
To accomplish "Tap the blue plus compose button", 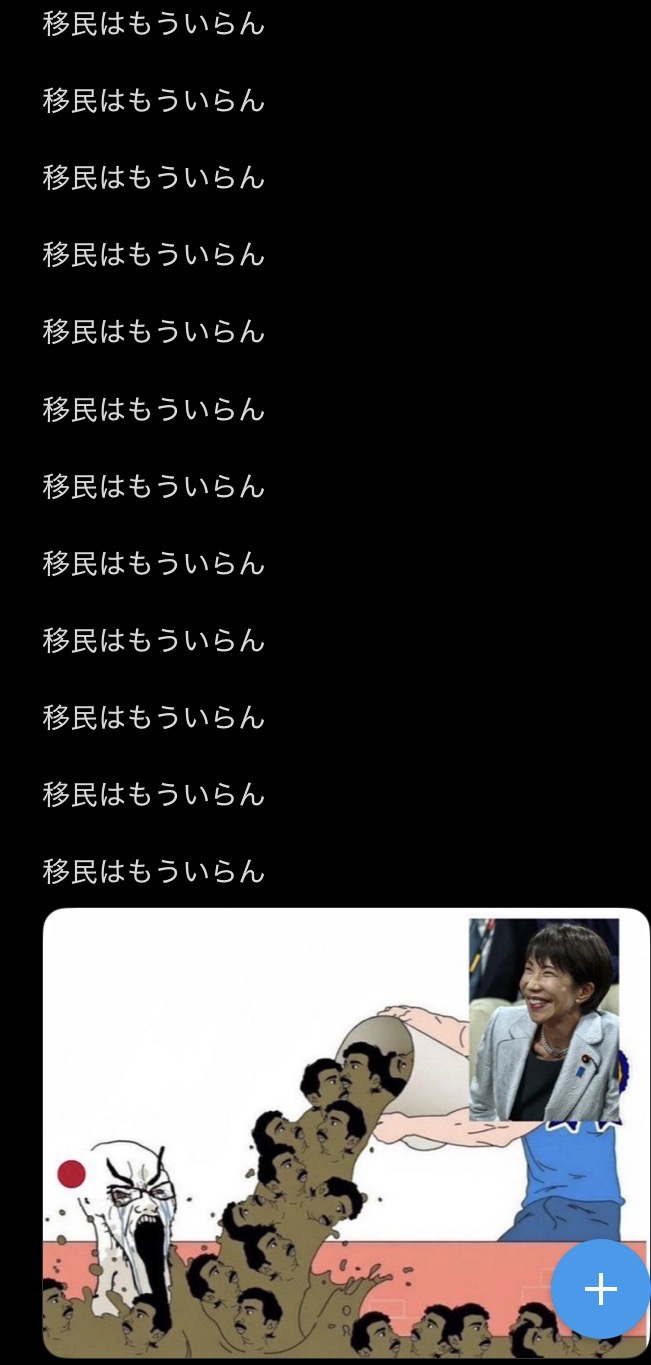I will (600, 1289).
